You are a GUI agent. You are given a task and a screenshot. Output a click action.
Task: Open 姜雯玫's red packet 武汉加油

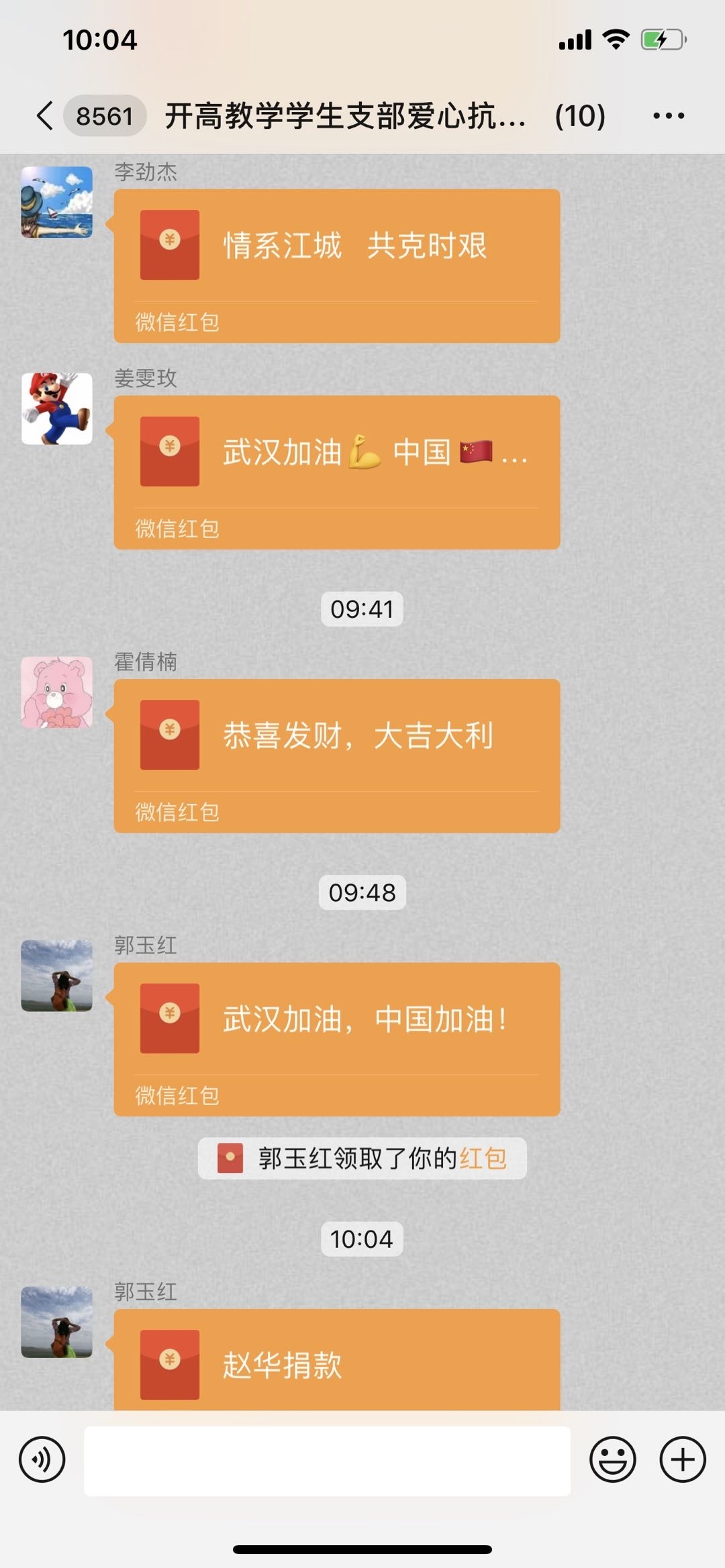point(336,472)
